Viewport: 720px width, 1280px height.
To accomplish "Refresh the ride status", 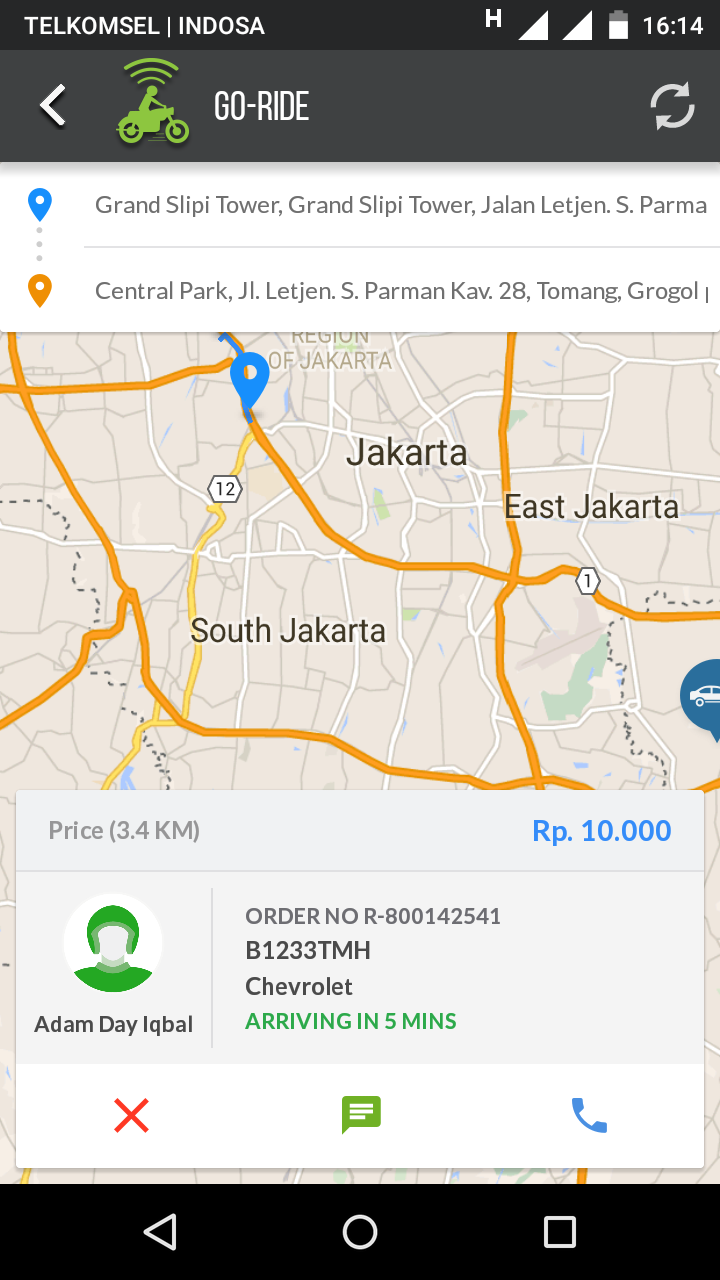I will pos(672,103).
